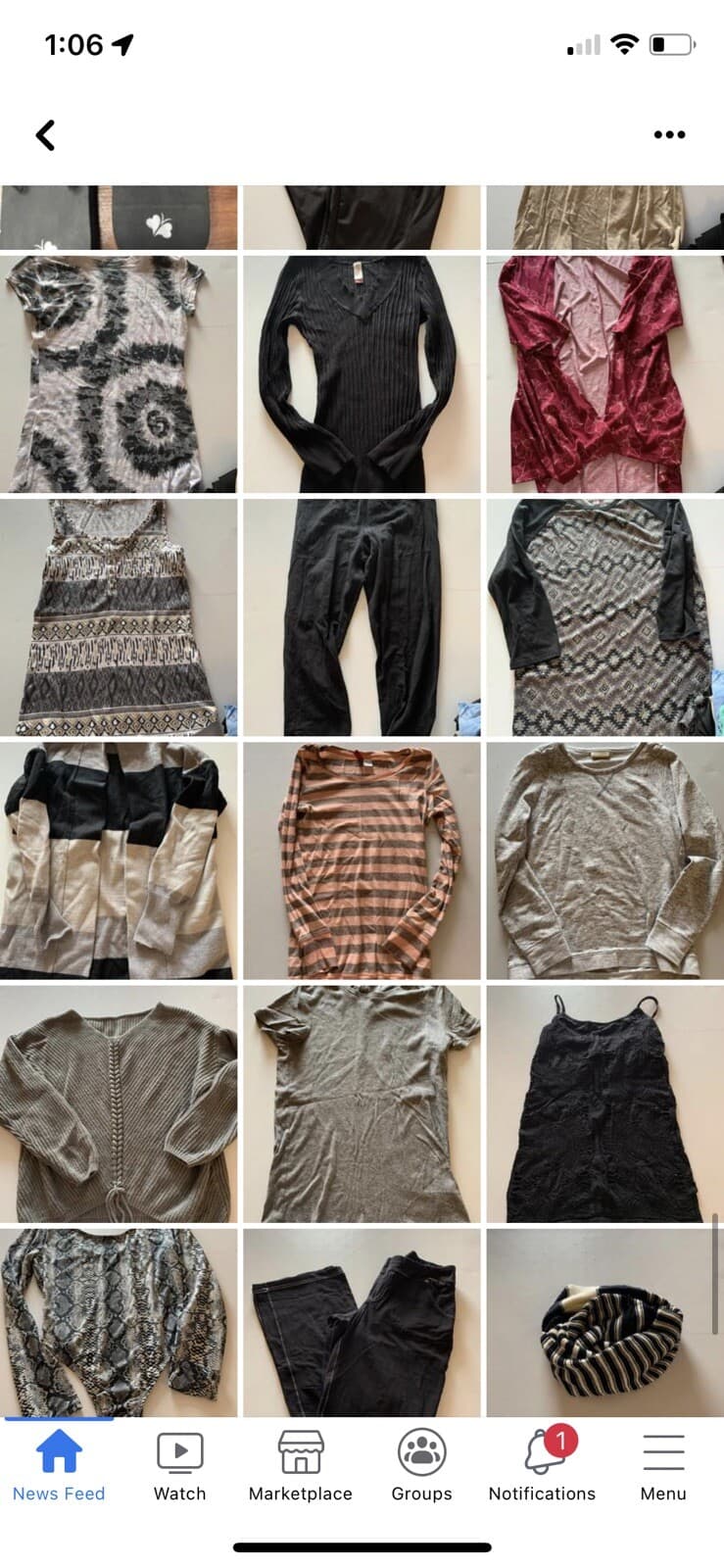Viewport: 724px width, 1568px height.
Task: Select the Watch video icon
Action: coord(178,1448)
